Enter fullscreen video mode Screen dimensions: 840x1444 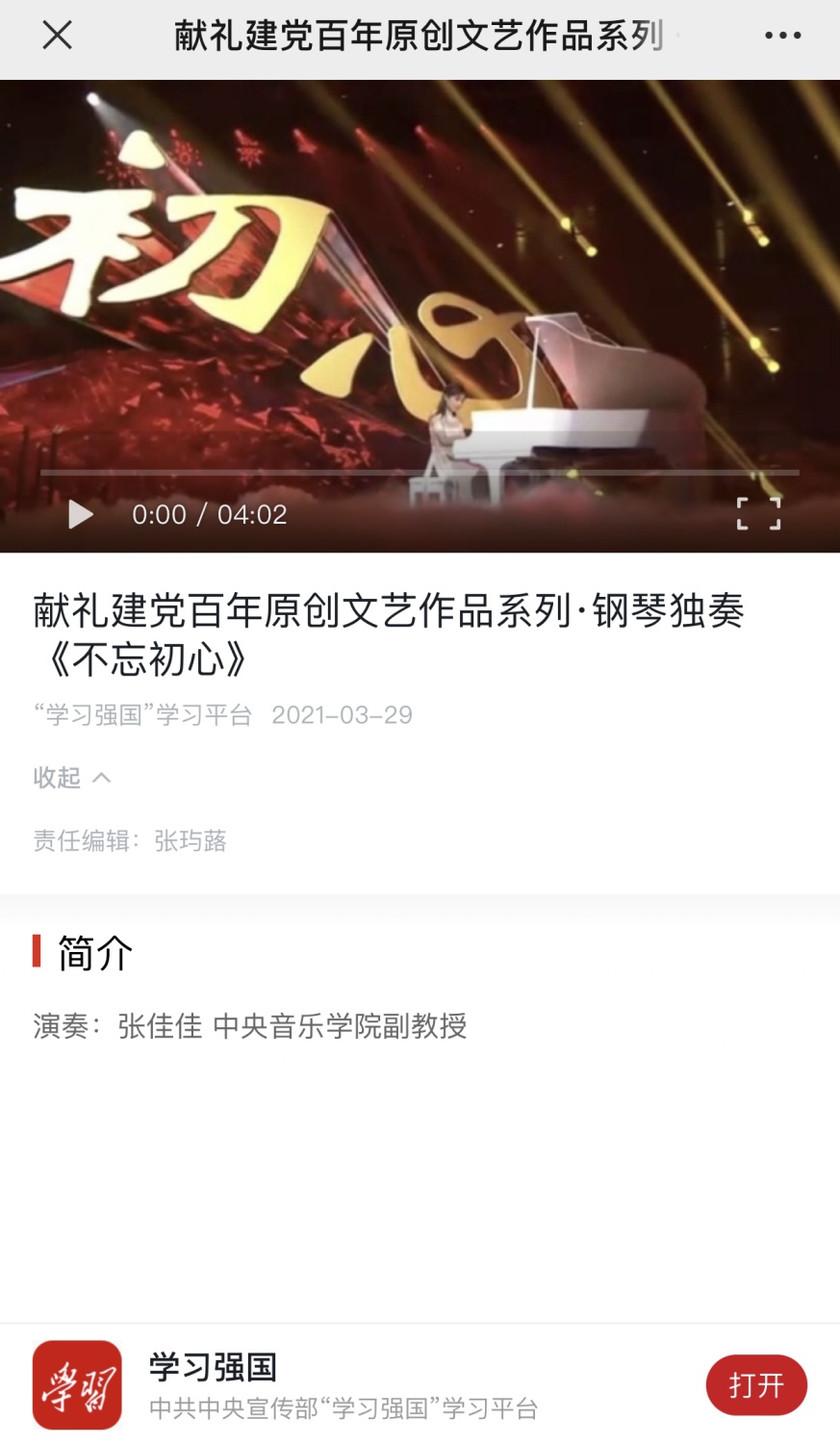tap(758, 514)
